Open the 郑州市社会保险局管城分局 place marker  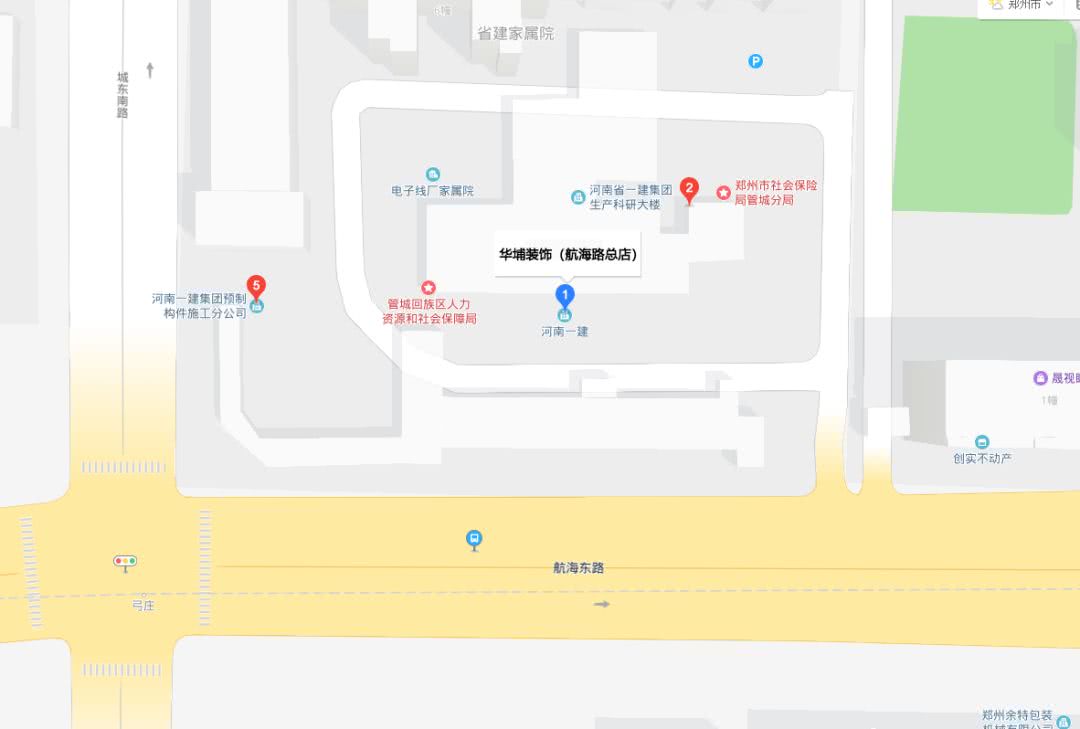point(723,191)
